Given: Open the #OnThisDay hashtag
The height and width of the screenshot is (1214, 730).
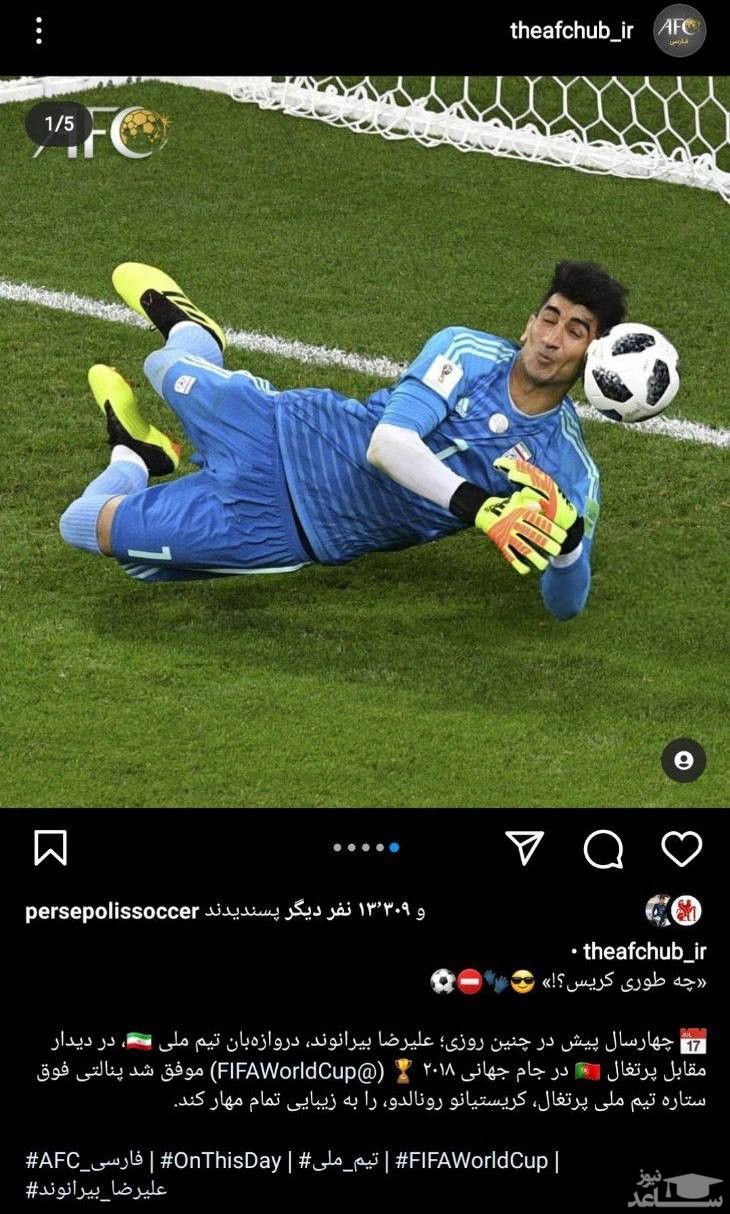Looking at the screenshot, I should [221, 1161].
